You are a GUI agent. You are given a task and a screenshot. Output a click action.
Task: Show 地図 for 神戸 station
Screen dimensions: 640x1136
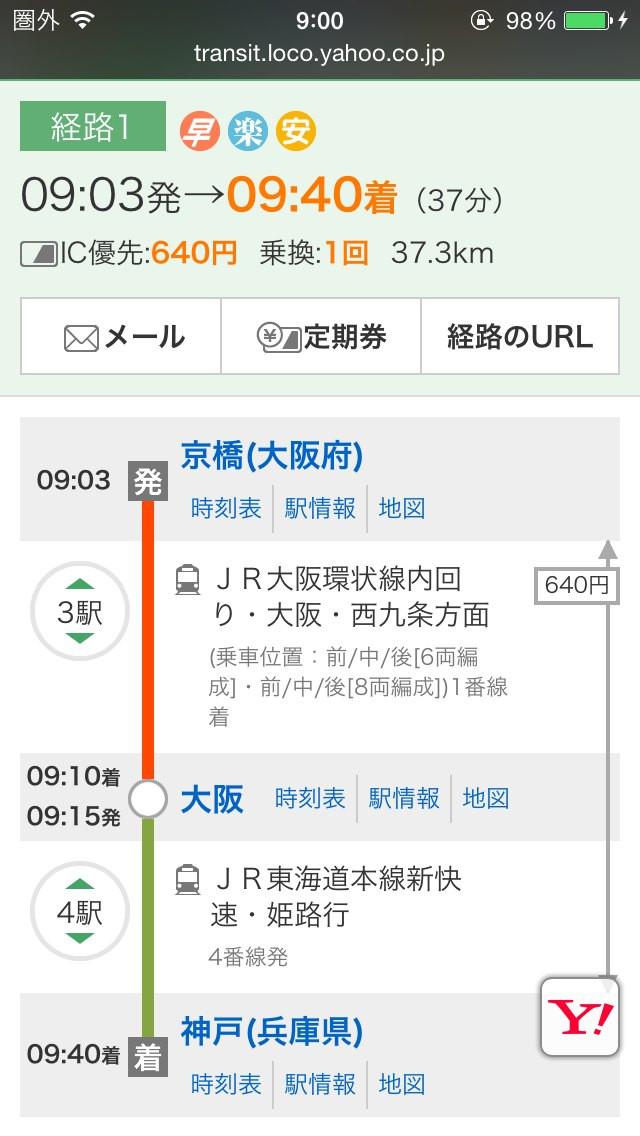(x=402, y=1085)
